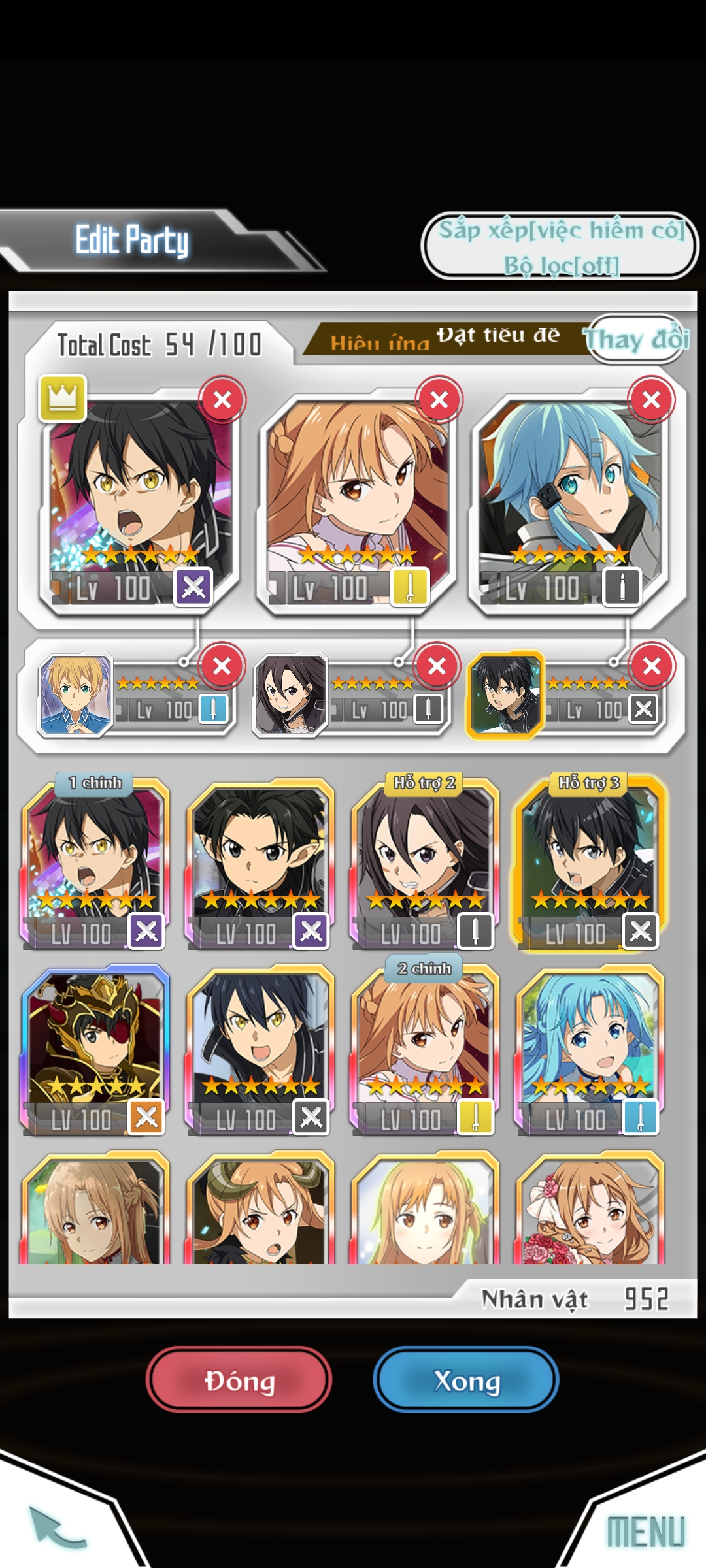Select the character card labeled 1 chính

coord(95,862)
